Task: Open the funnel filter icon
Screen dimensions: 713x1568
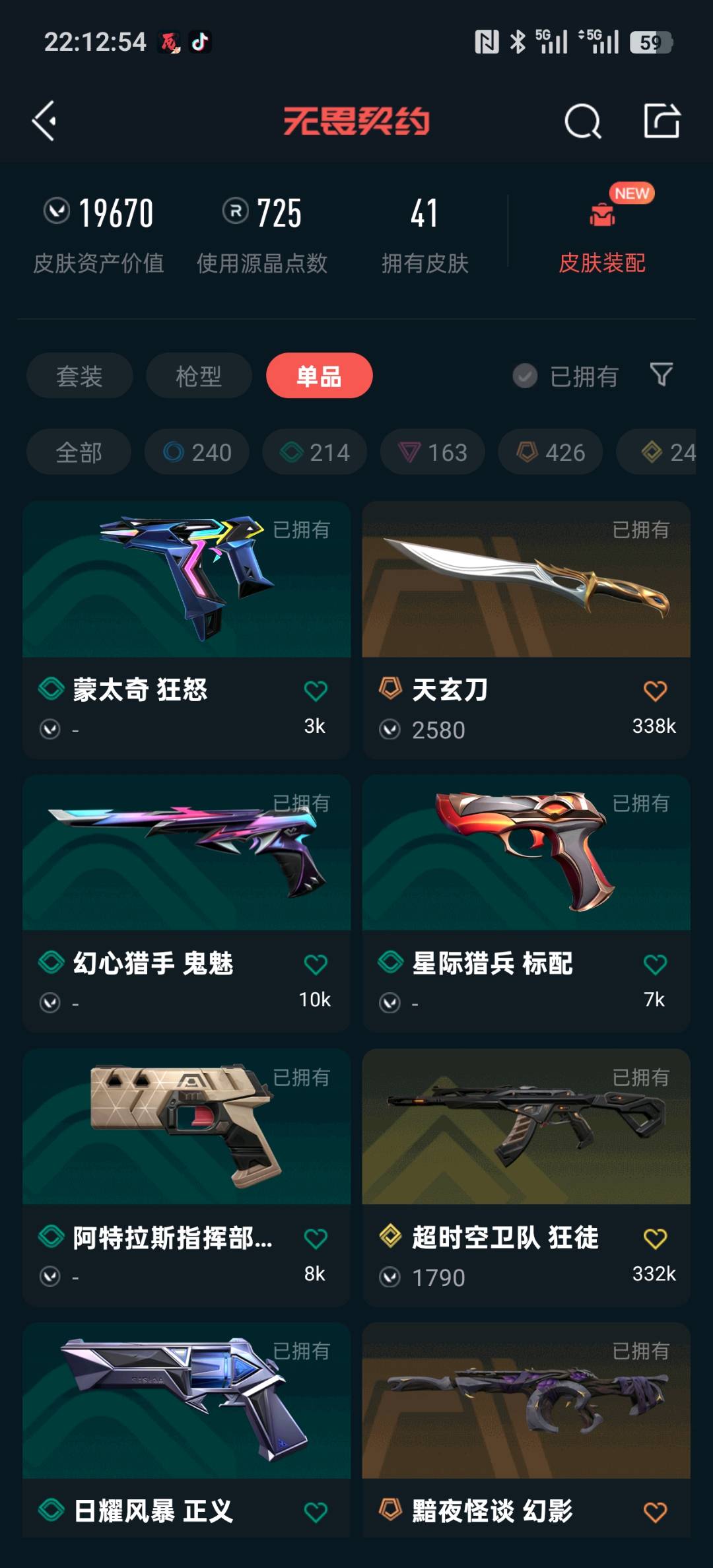Action: [661, 375]
